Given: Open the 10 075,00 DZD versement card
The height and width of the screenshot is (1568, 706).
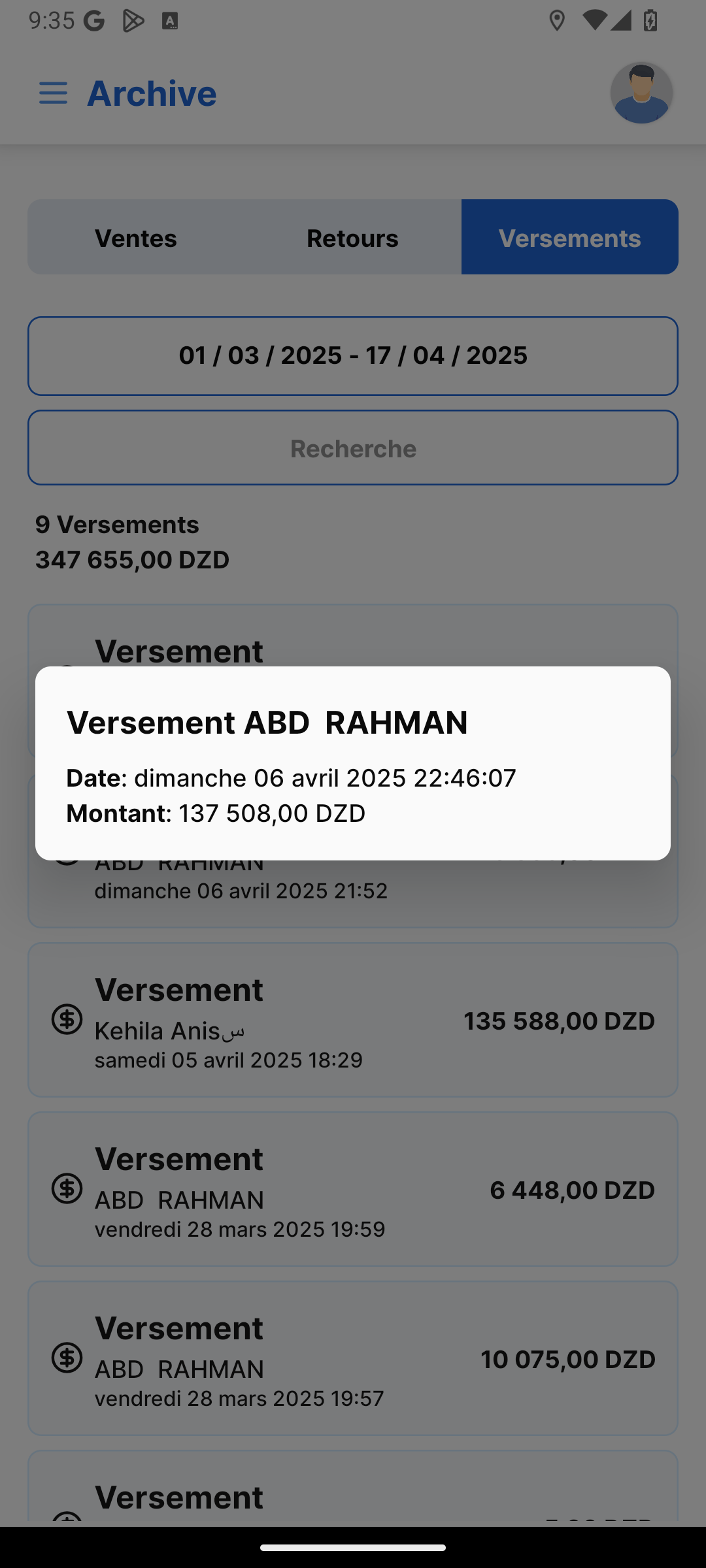Looking at the screenshot, I should [x=353, y=1358].
